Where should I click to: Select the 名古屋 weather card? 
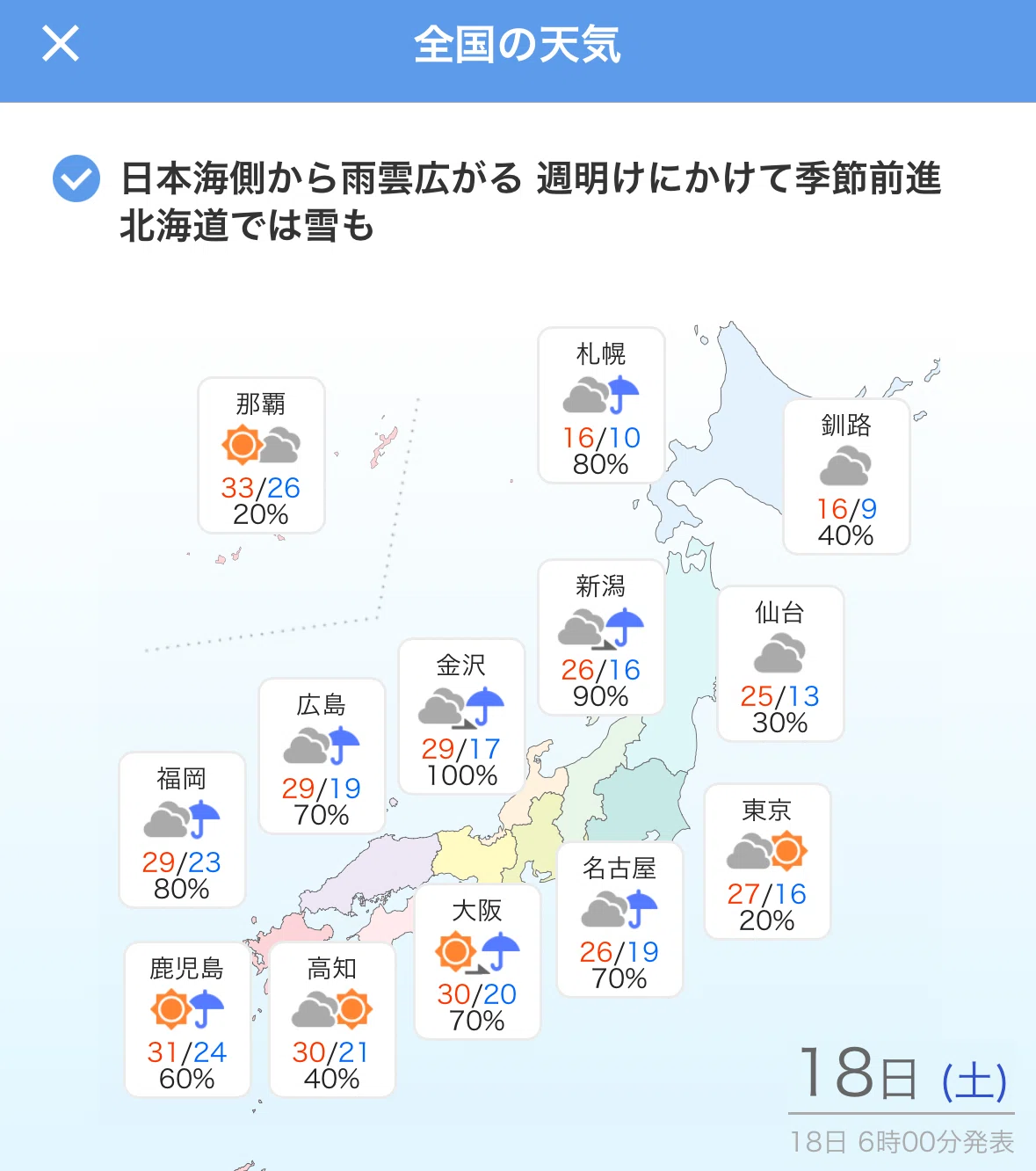(x=619, y=920)
